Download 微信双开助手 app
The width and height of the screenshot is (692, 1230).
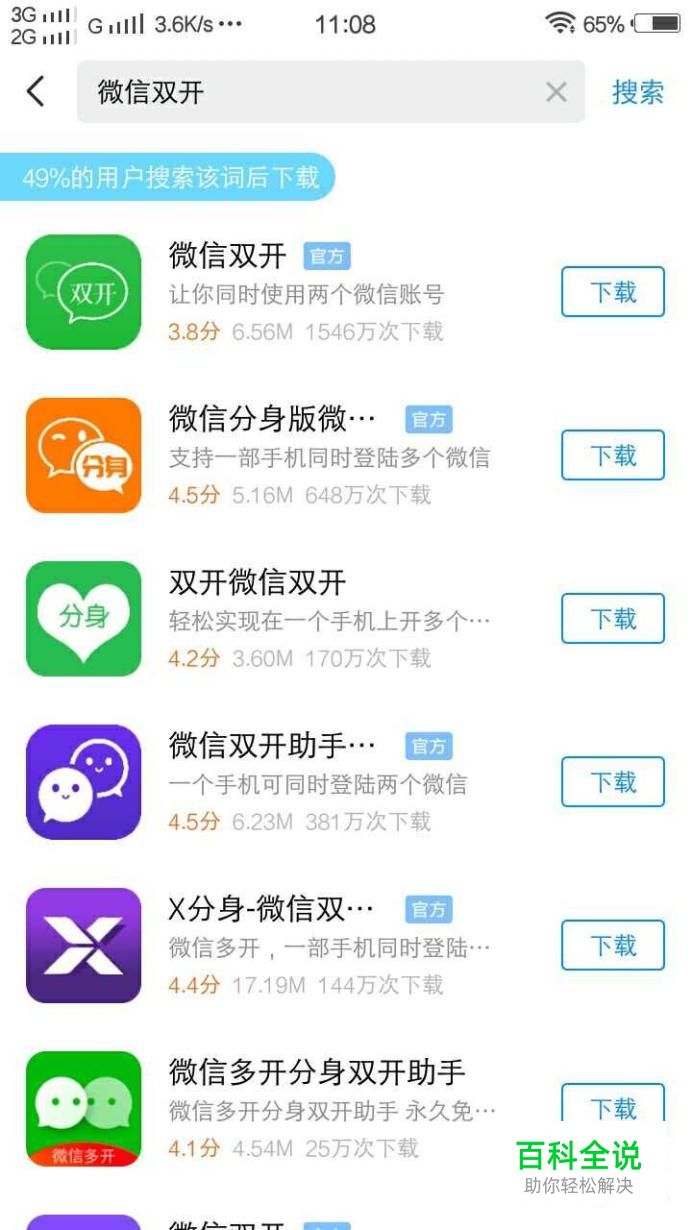click(612, 782)
